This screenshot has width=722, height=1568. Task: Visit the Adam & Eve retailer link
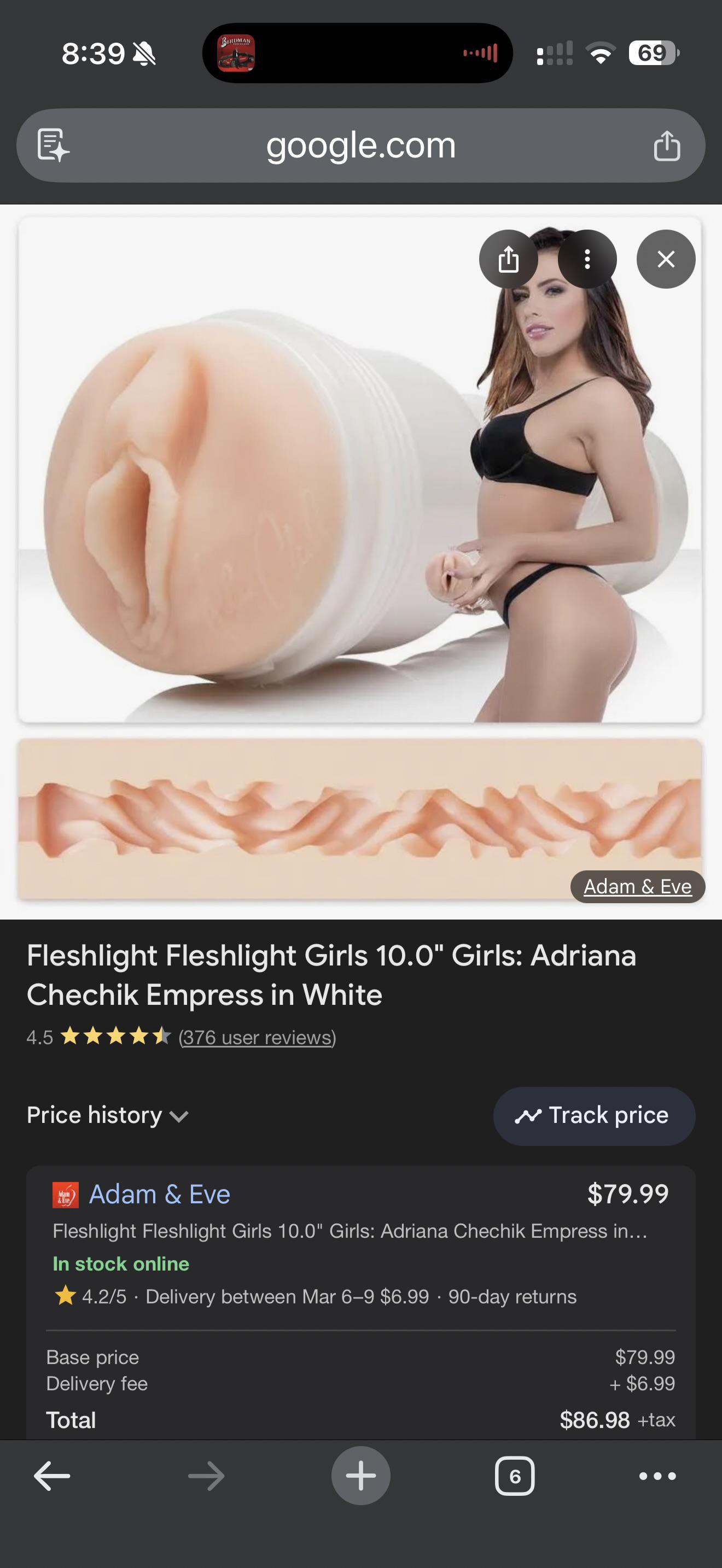click(160, 1193)
